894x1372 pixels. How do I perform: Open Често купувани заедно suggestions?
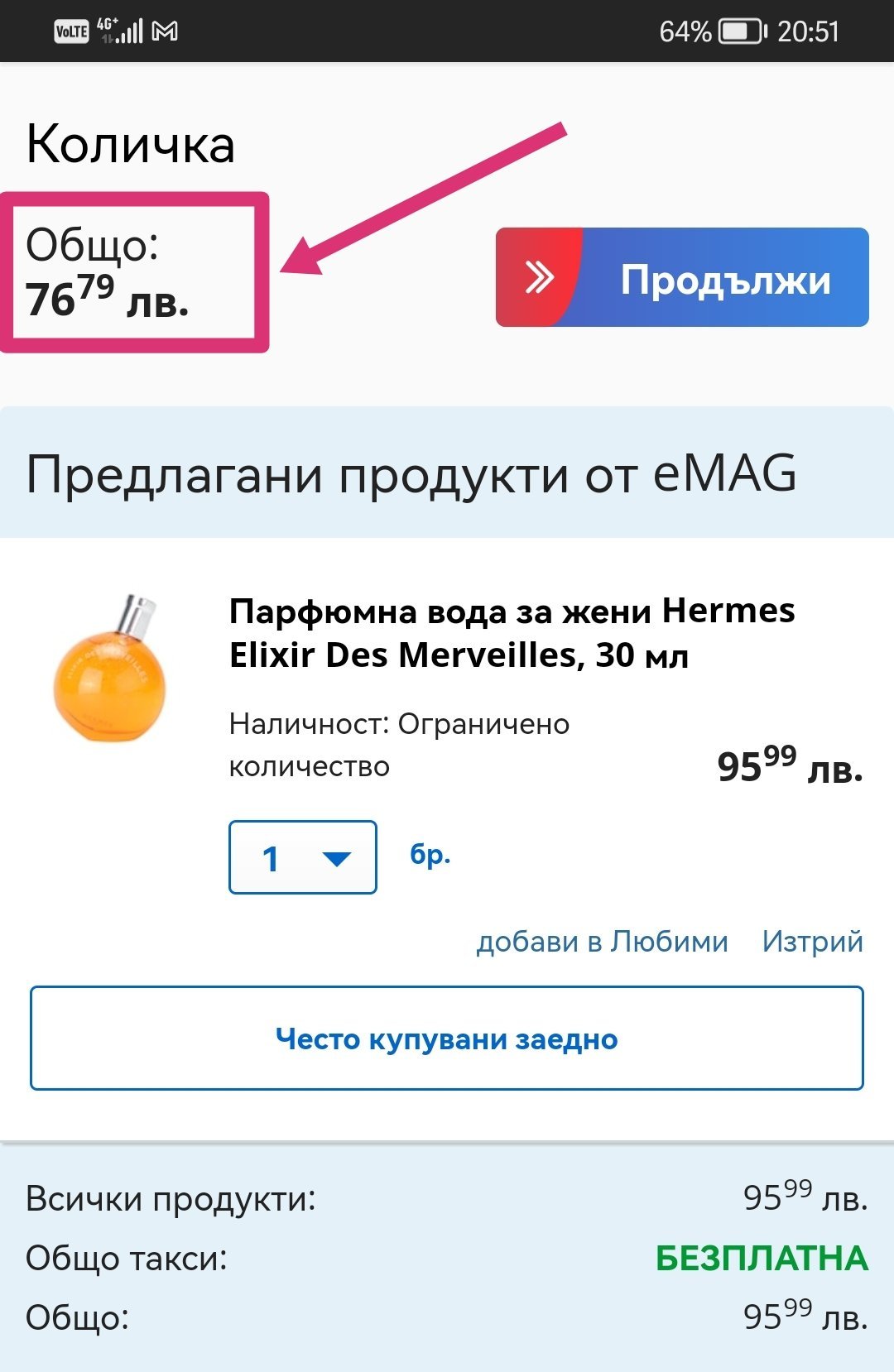click(447, 1038)
